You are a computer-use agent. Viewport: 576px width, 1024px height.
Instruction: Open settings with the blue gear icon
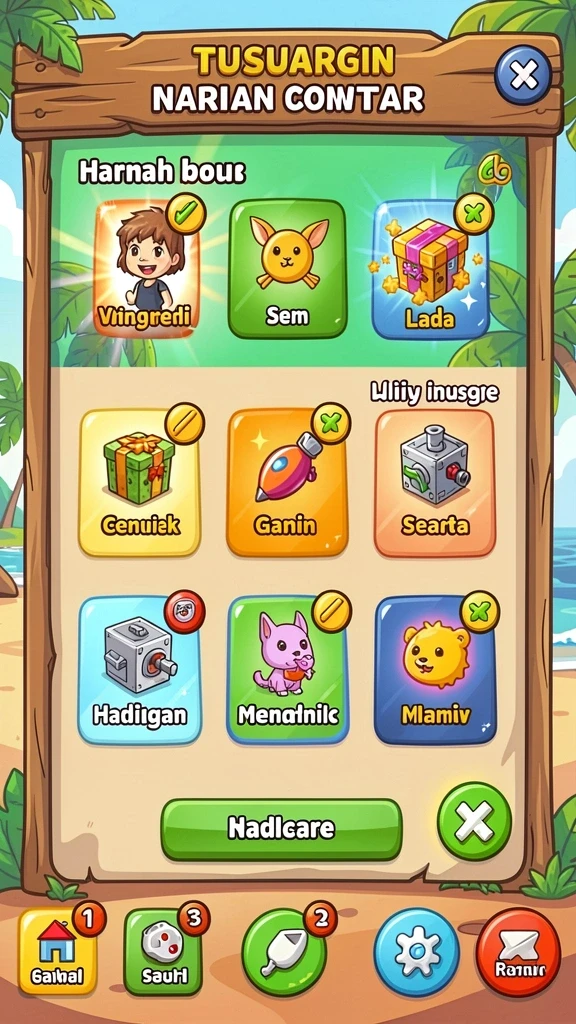click(x=417, y=952)
